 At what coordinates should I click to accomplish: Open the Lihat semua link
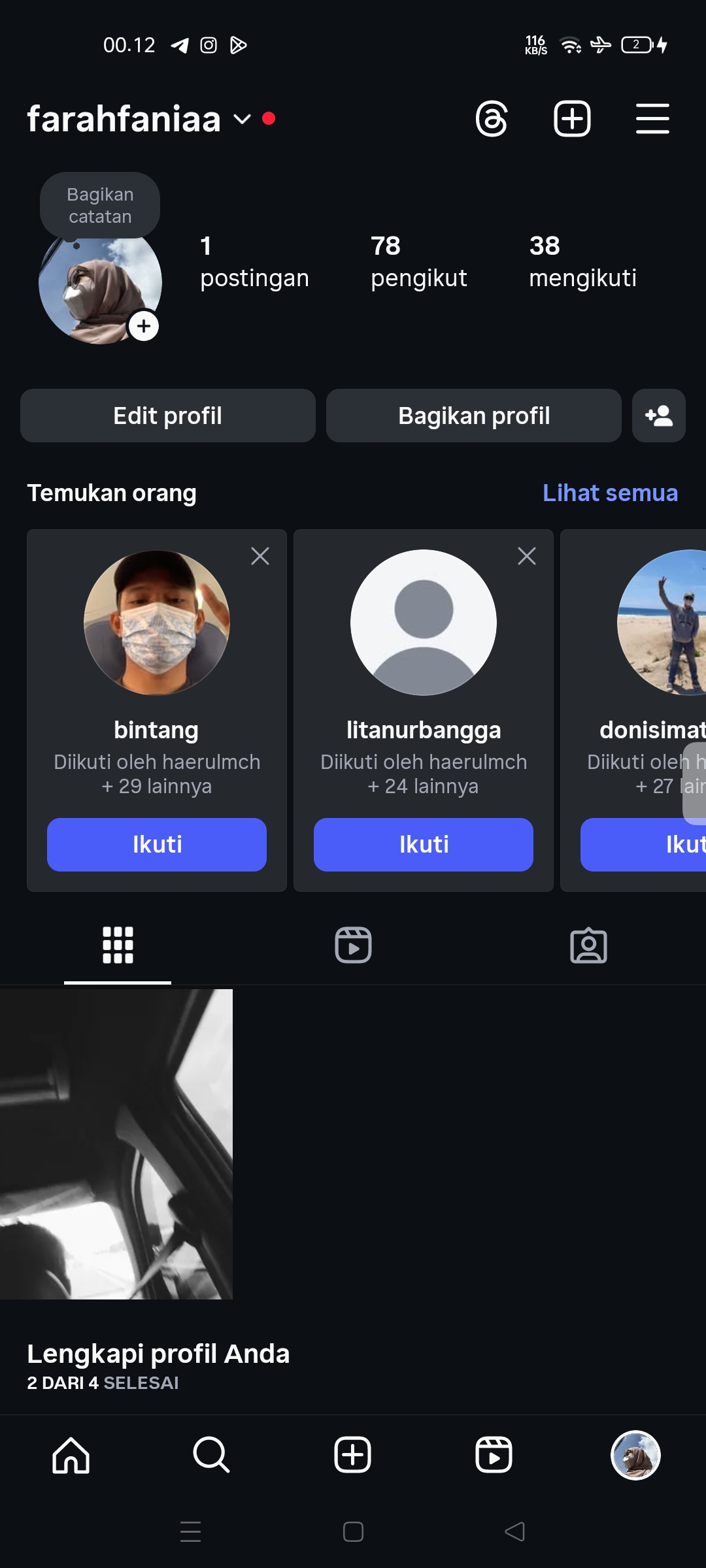[x=610, y=493]
